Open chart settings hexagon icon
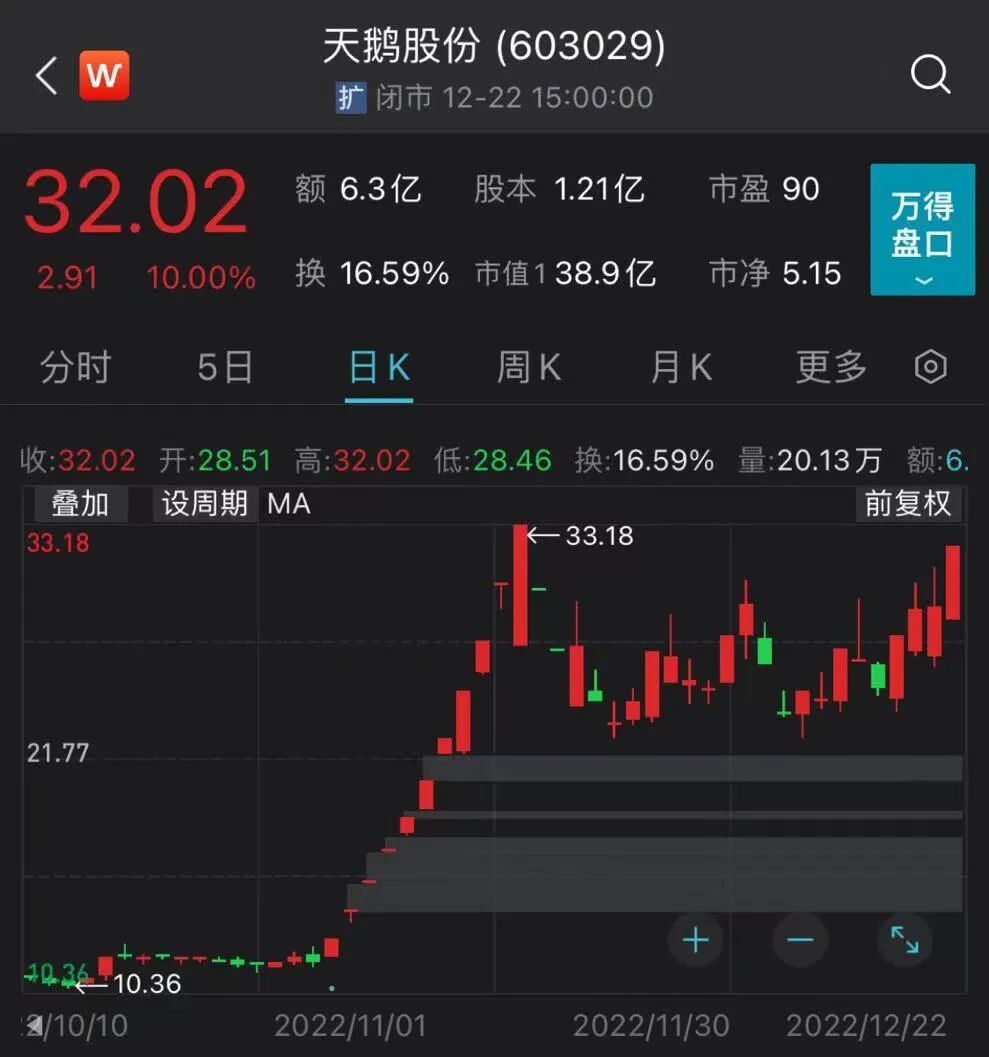Viewport: 989px width, 1057px height. point(930,368)
